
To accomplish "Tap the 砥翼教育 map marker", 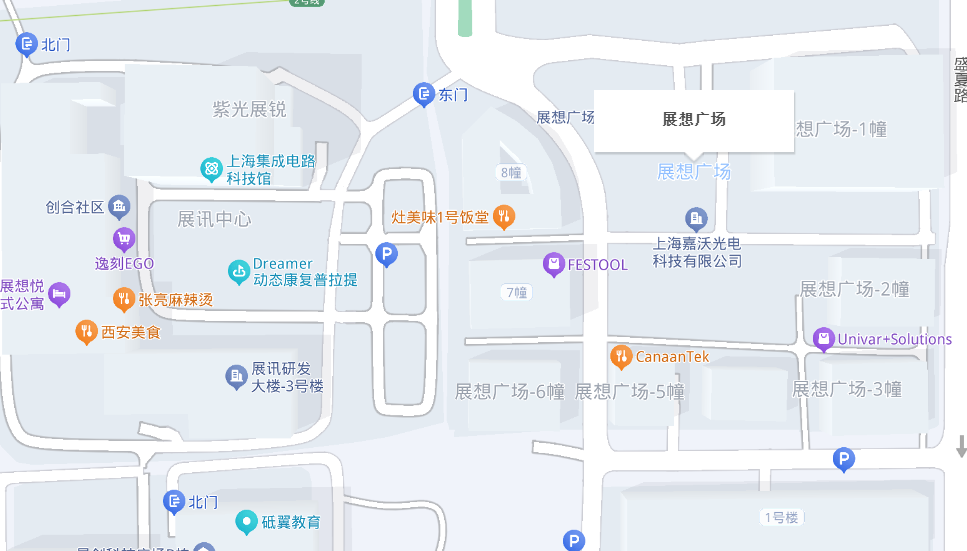I will tap(246, 522).
